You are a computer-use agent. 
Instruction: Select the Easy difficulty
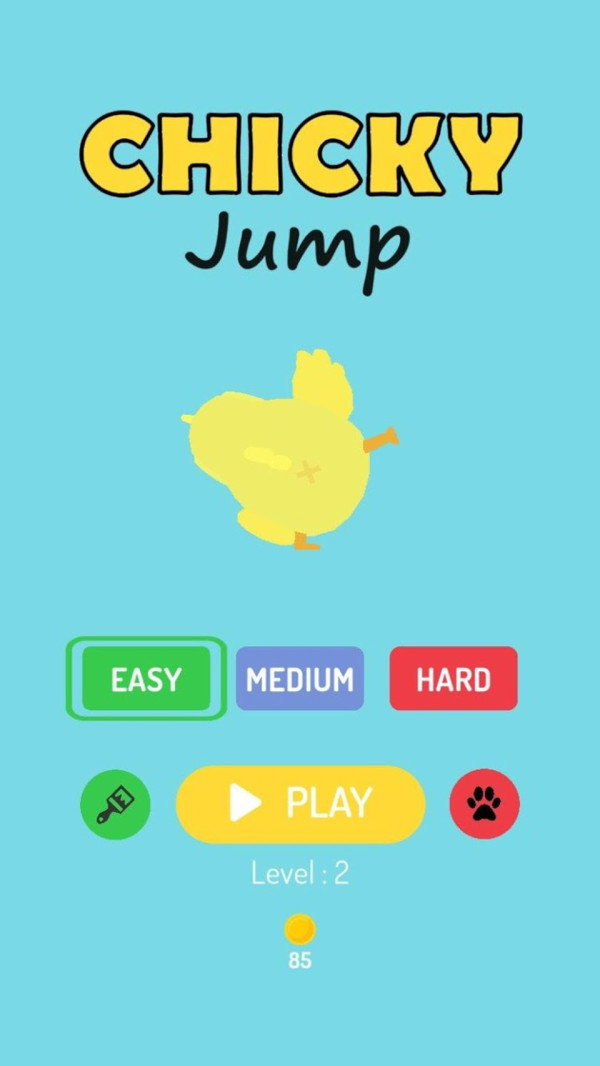coord(146,679)
